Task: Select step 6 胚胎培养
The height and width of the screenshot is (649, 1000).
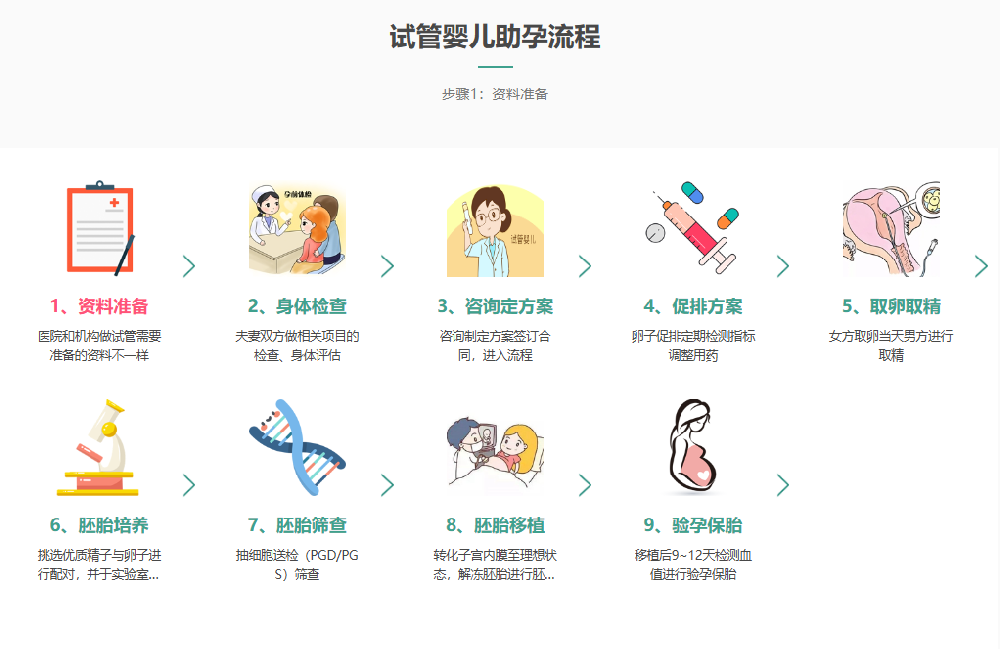Action: pyautogui.click(x=98, y=525)
